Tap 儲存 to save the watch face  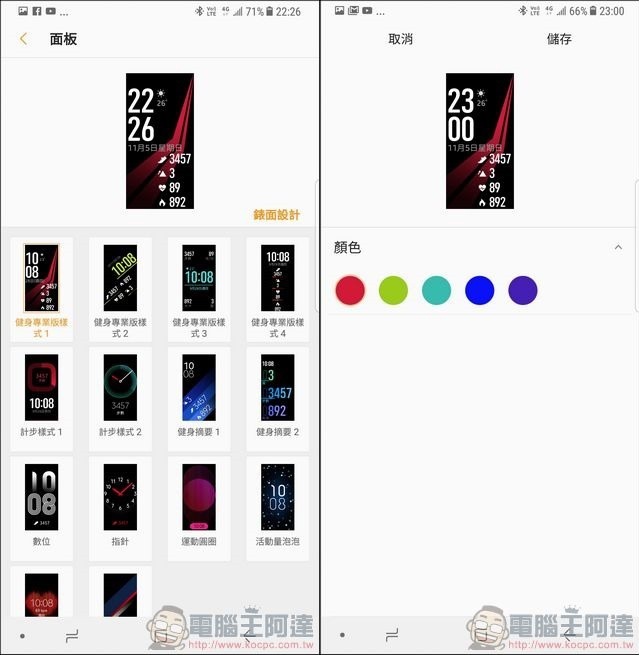pyautogui.click(x=559, y=39)
